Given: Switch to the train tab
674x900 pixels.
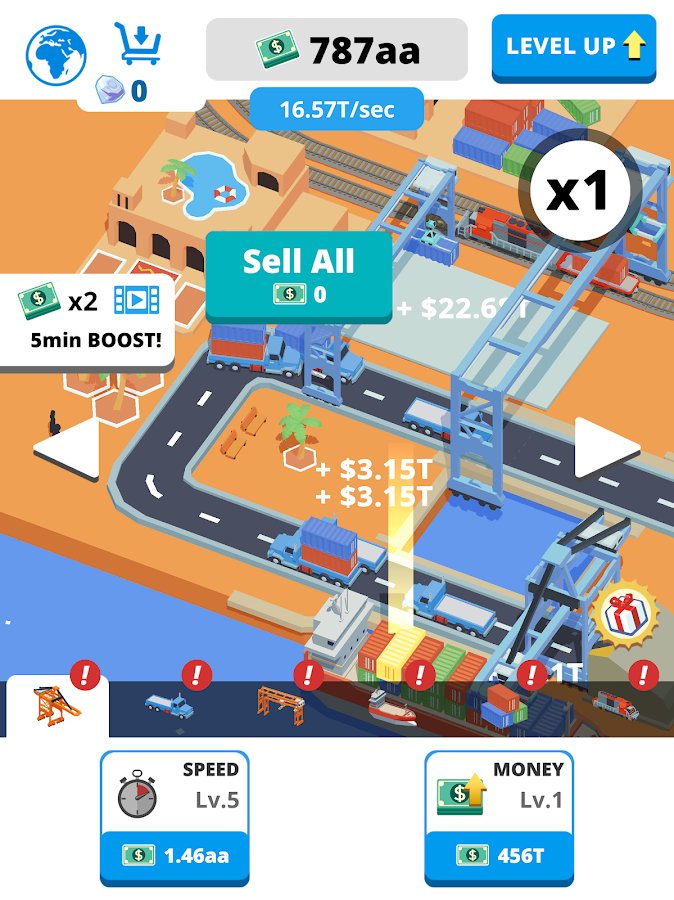Looking at the screenshot, I should (x=615, y=707).
